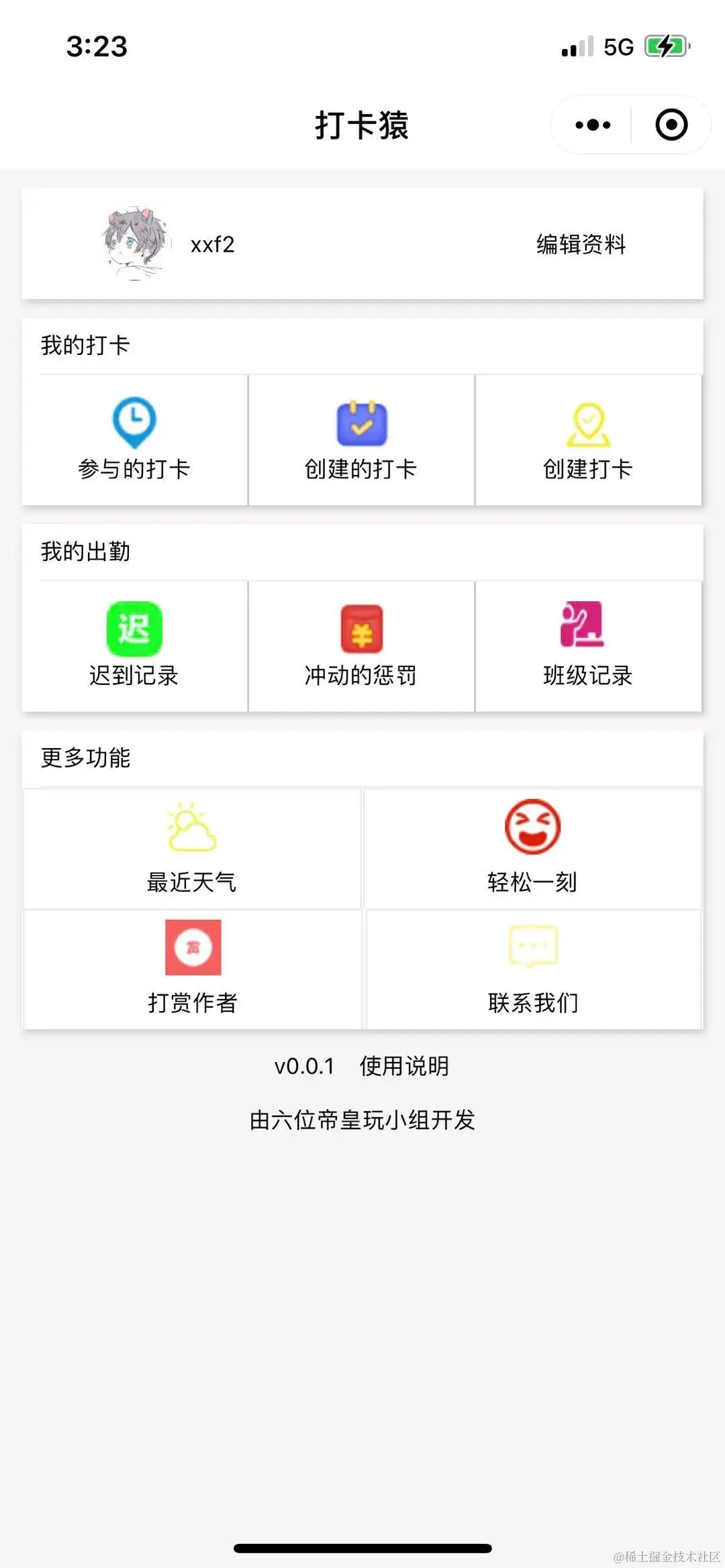
Task: Select 创建打卡 to create a check-in
Action: pyautogui.click(x=588, y=440)
